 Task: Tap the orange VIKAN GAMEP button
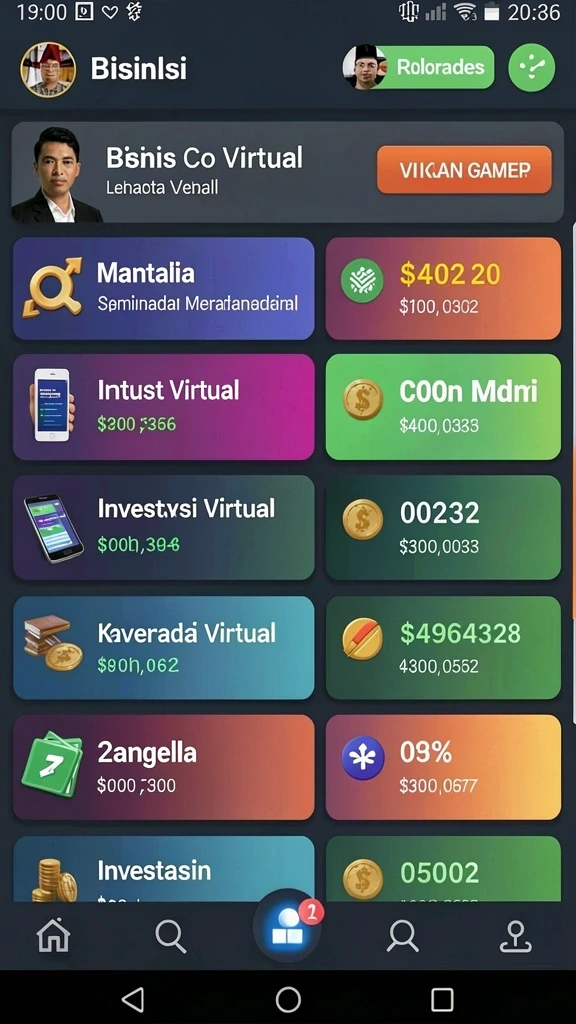pyautogui.click(x=464, y=170)
